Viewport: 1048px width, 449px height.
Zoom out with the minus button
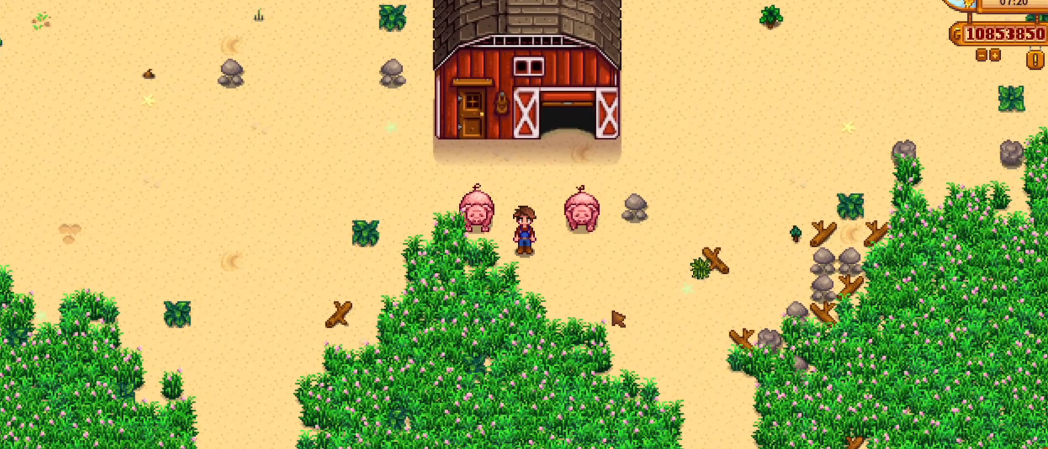point(981,55)
